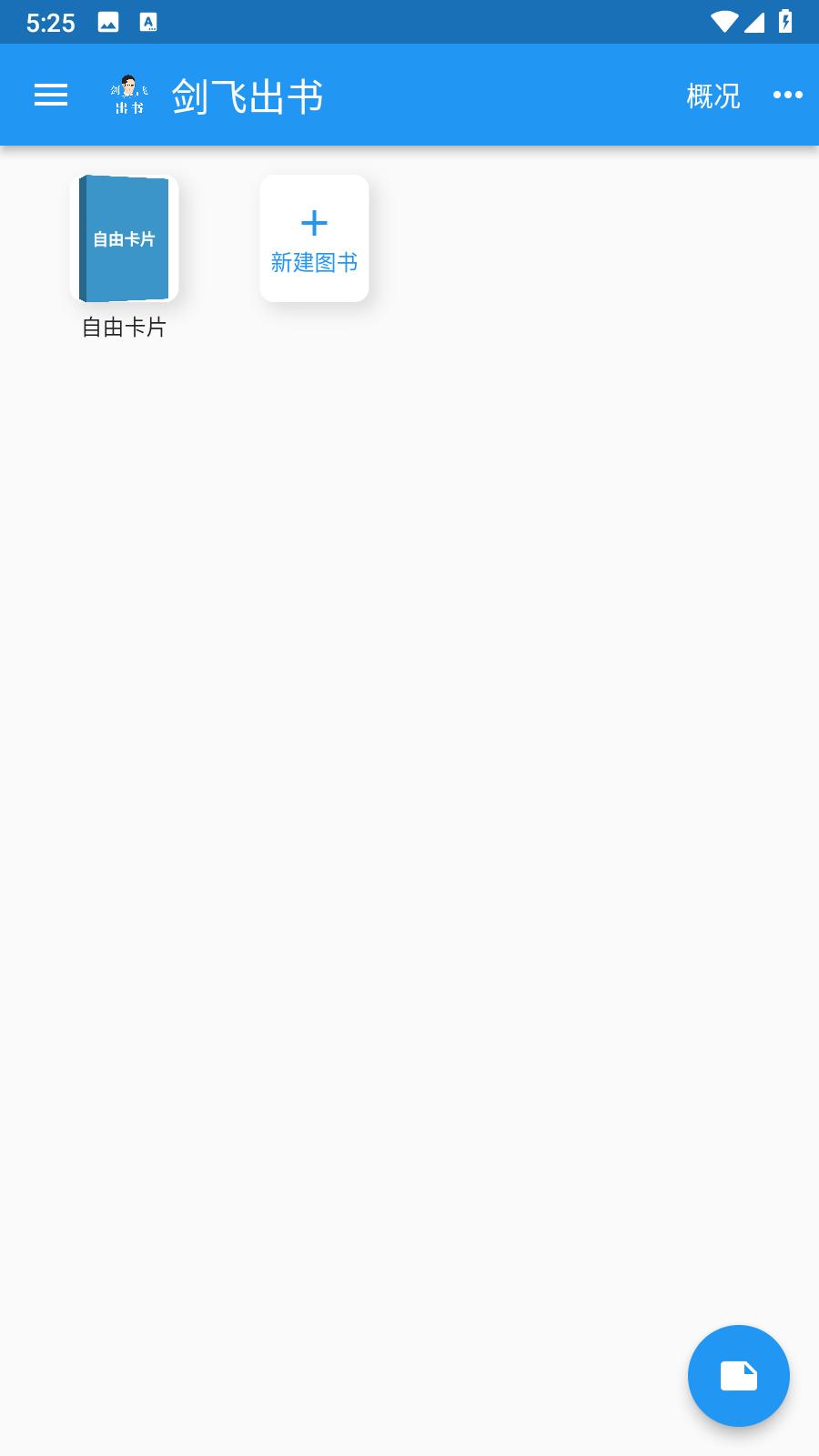Screen dimensions: 819x1456
Task: Open overflow options with the ellipsis
Action: click(786, 95)
